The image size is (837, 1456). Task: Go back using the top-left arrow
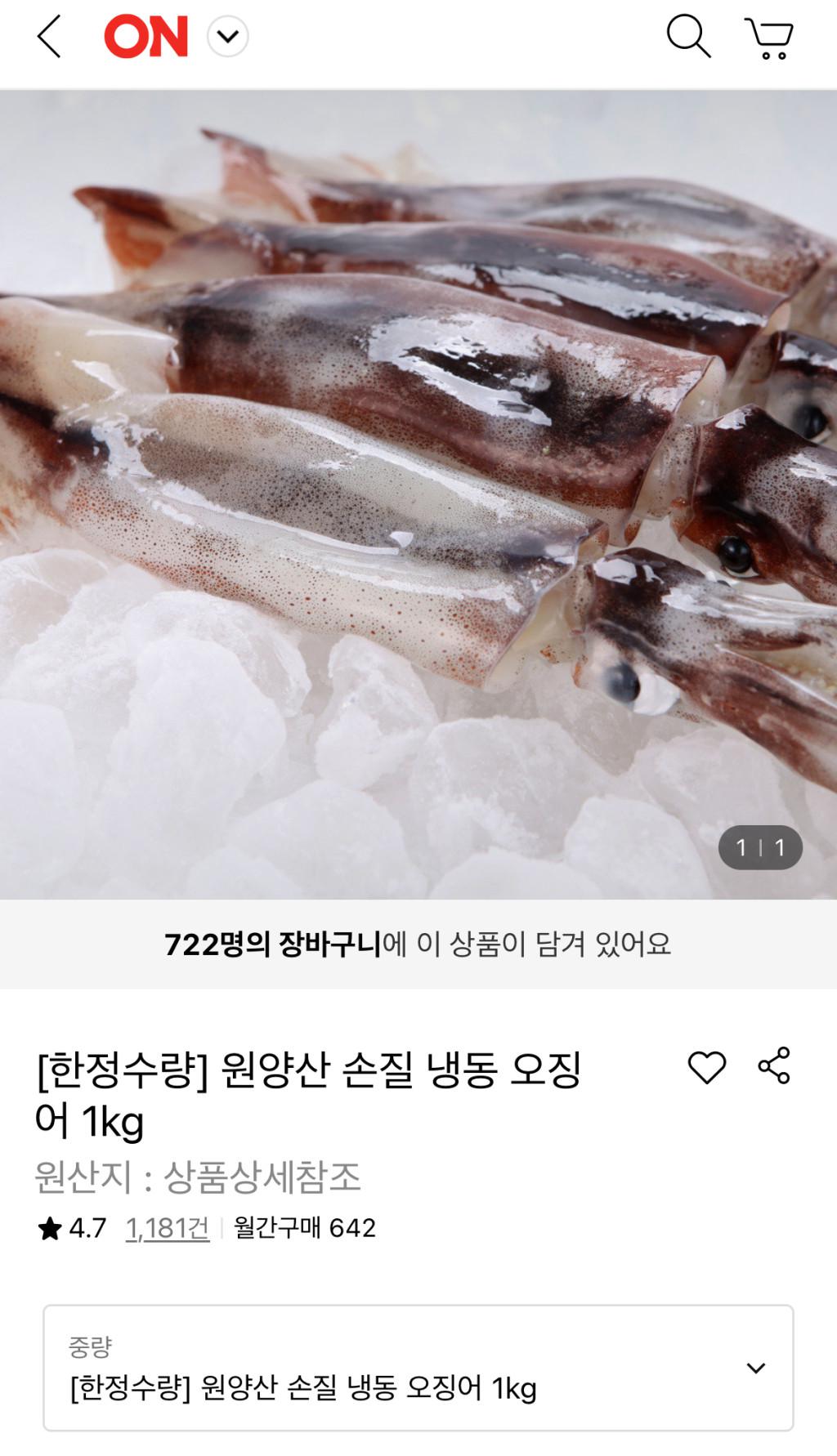49,38
